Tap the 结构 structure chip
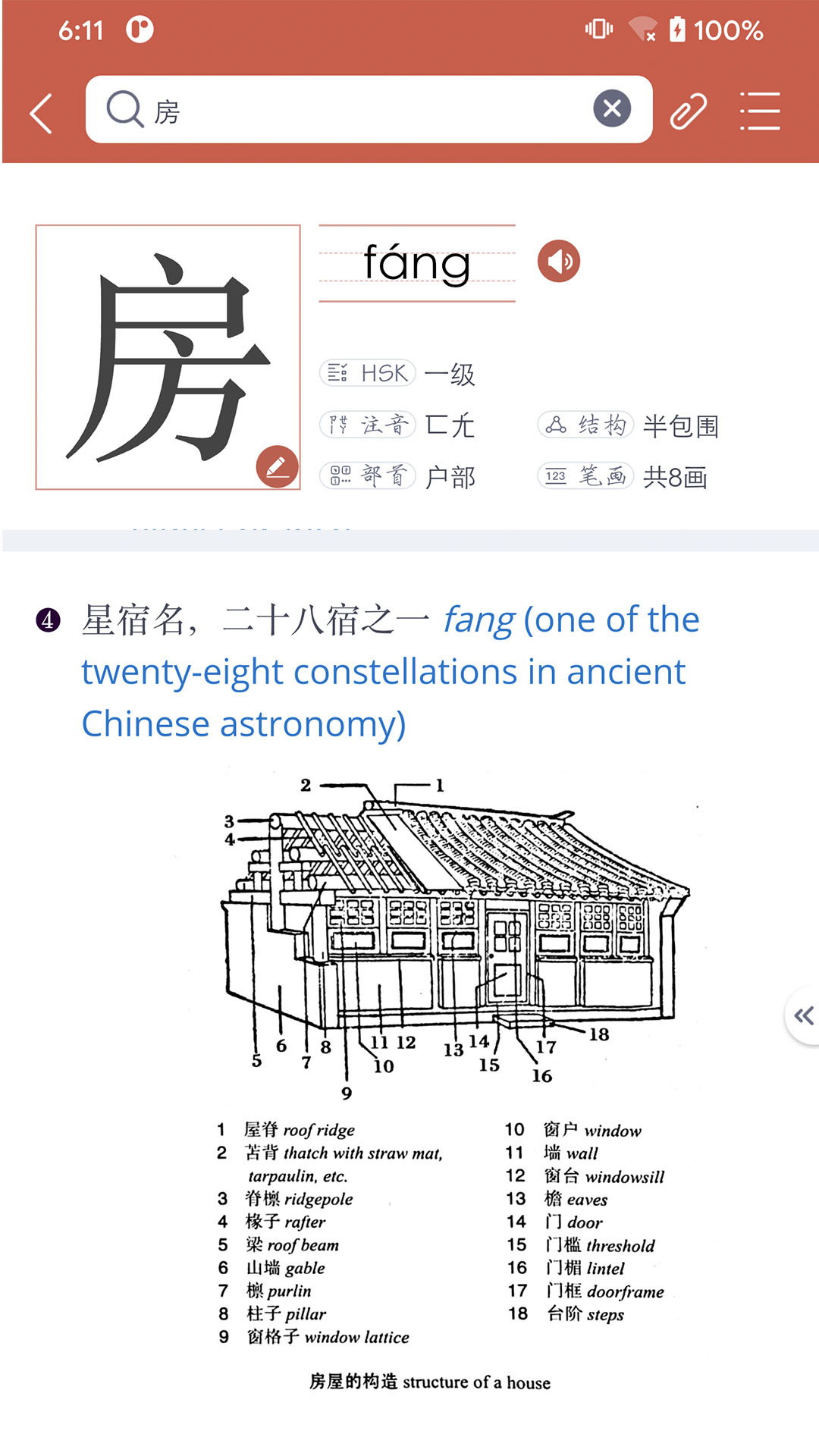 [585, 425]
